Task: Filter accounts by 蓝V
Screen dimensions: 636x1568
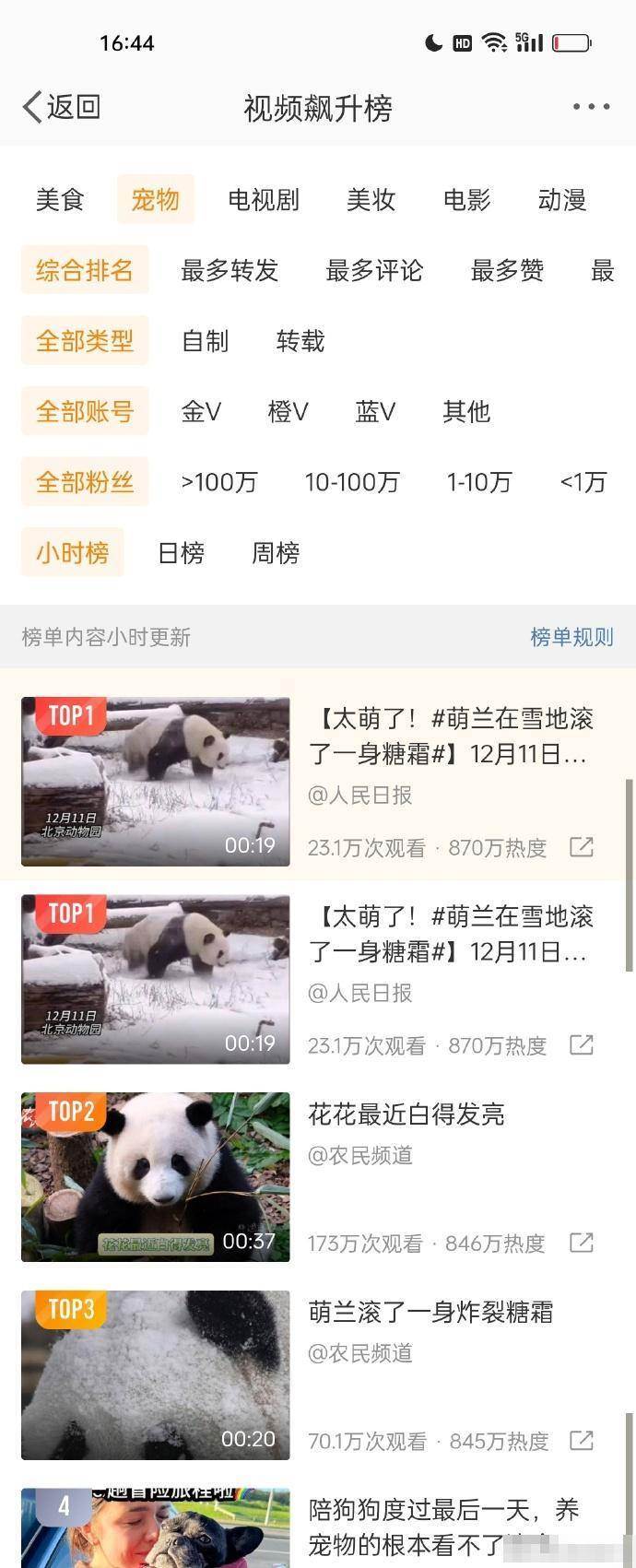Action: 375,411
